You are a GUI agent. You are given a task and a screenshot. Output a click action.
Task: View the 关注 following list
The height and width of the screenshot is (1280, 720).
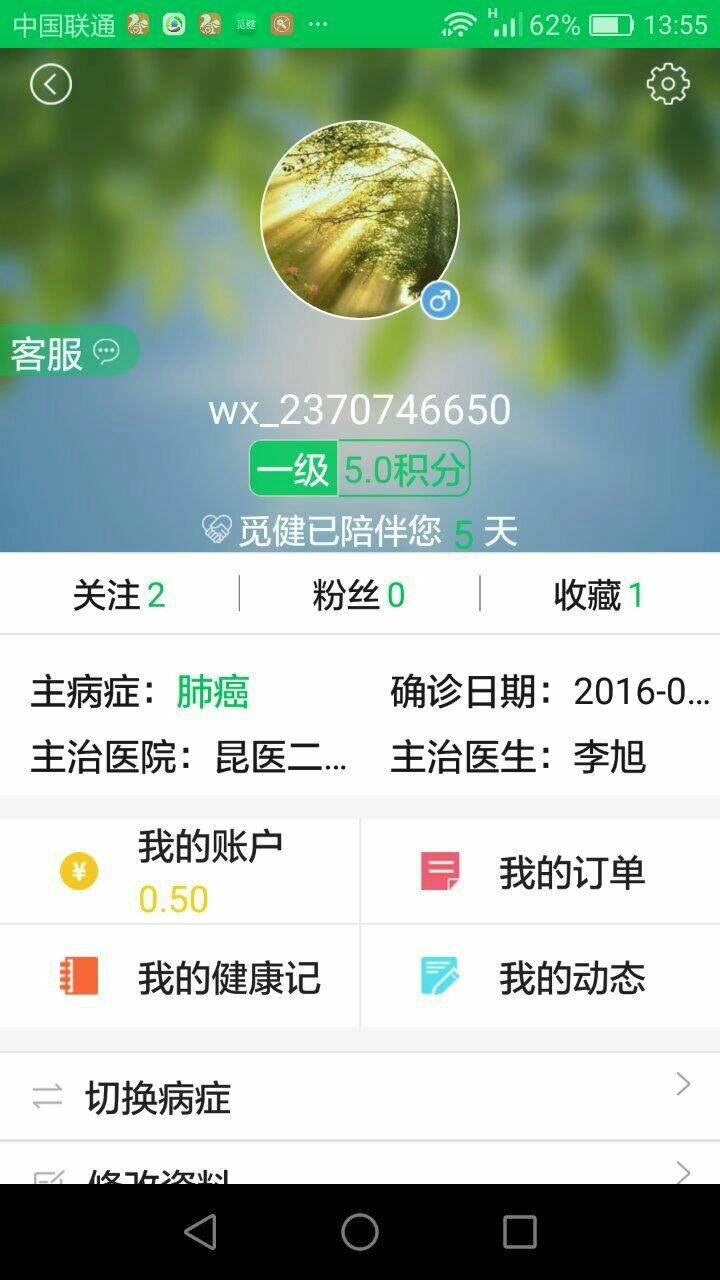point(119,595)
